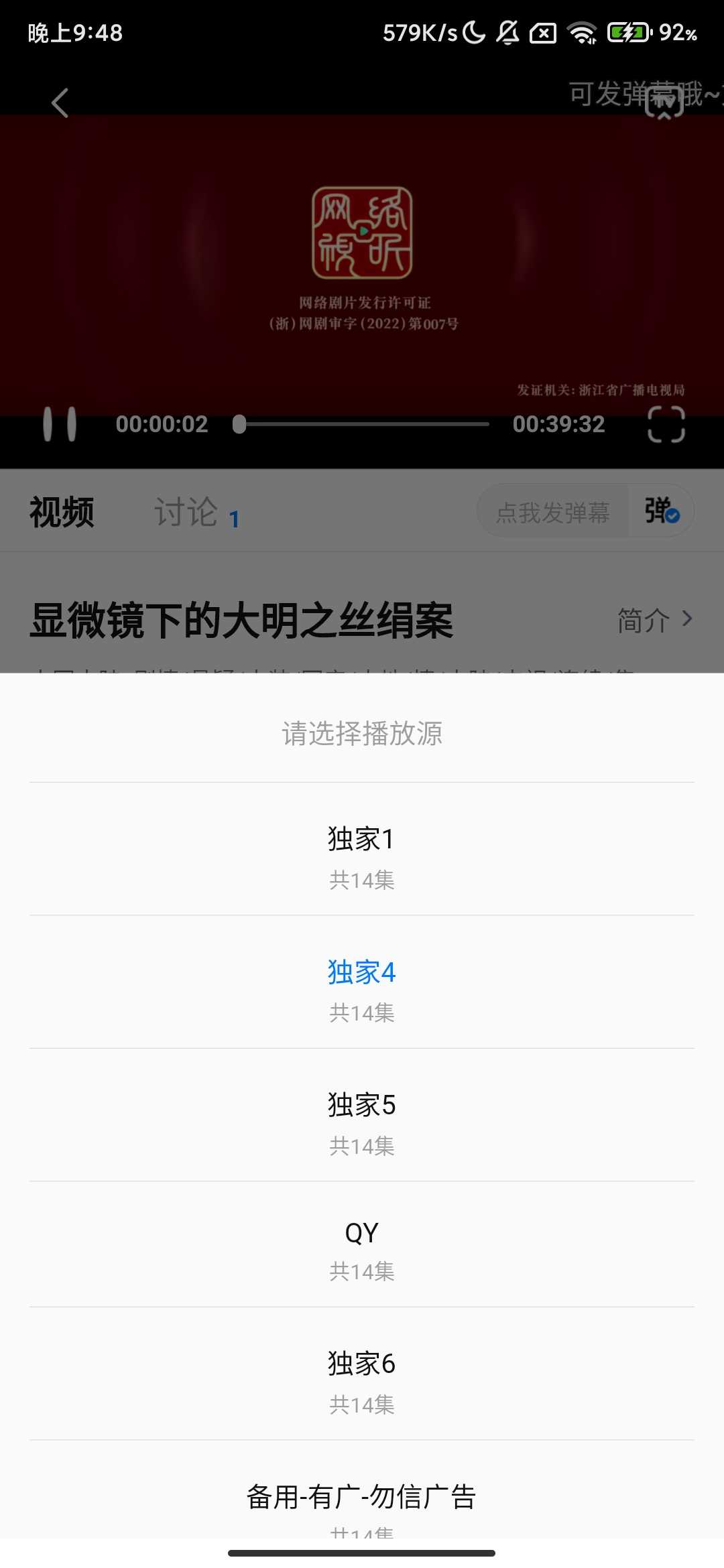Enter fullscreen using the expand icon
The width and height of the screenshot is (724, 1568).
(667, 423)
